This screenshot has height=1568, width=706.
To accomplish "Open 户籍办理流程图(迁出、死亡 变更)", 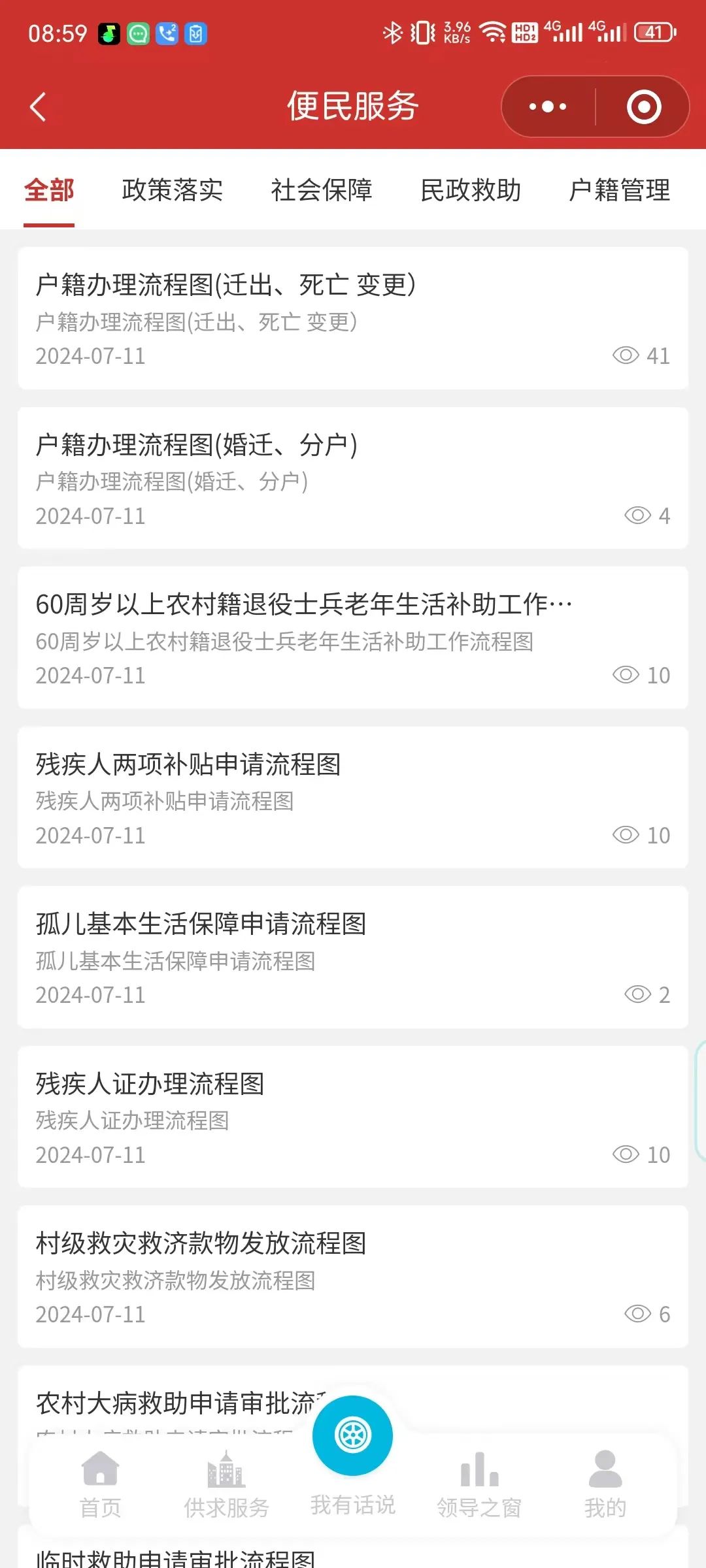I will [x=353, y=318].
